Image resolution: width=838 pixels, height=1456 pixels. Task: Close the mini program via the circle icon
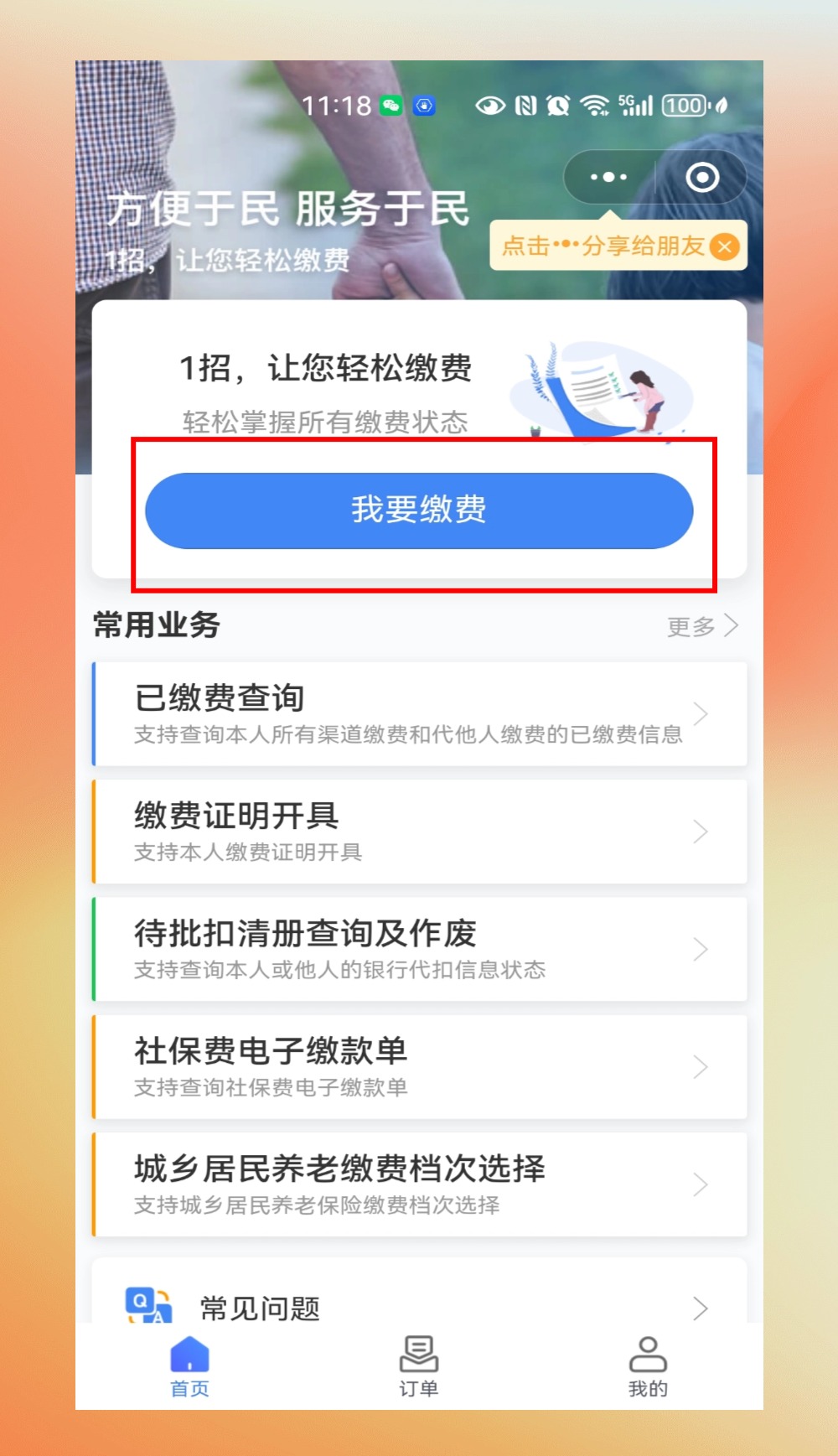click(x=702, y=177)
